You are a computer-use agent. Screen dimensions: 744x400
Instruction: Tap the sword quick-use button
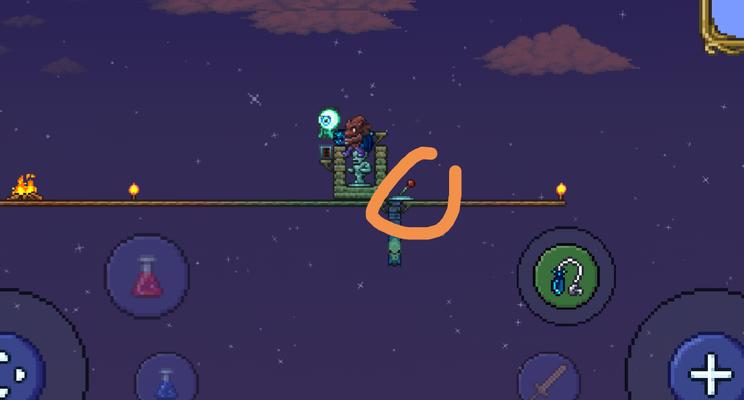click(549, 382)
